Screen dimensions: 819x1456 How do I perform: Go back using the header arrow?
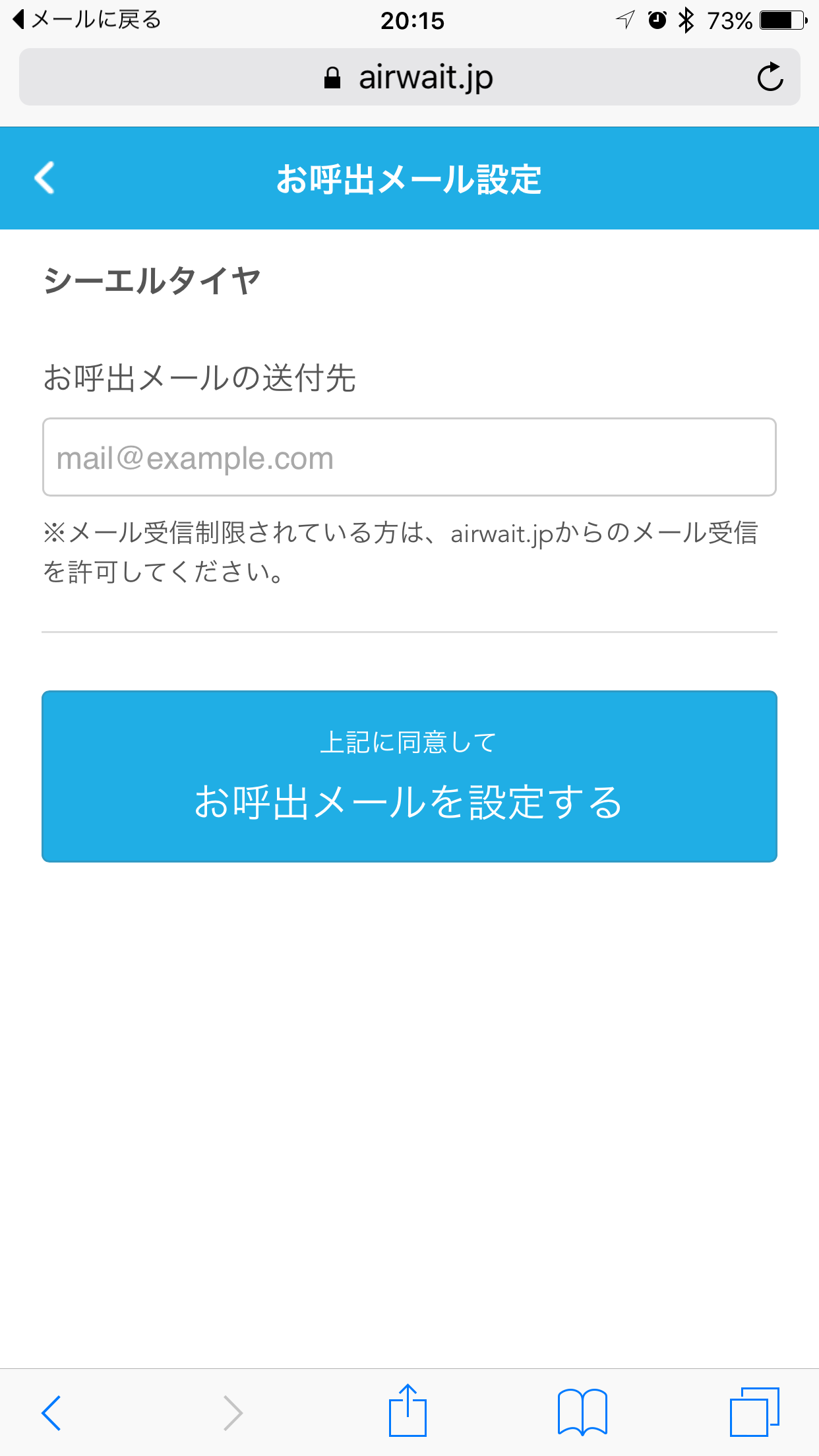[44, 178]
